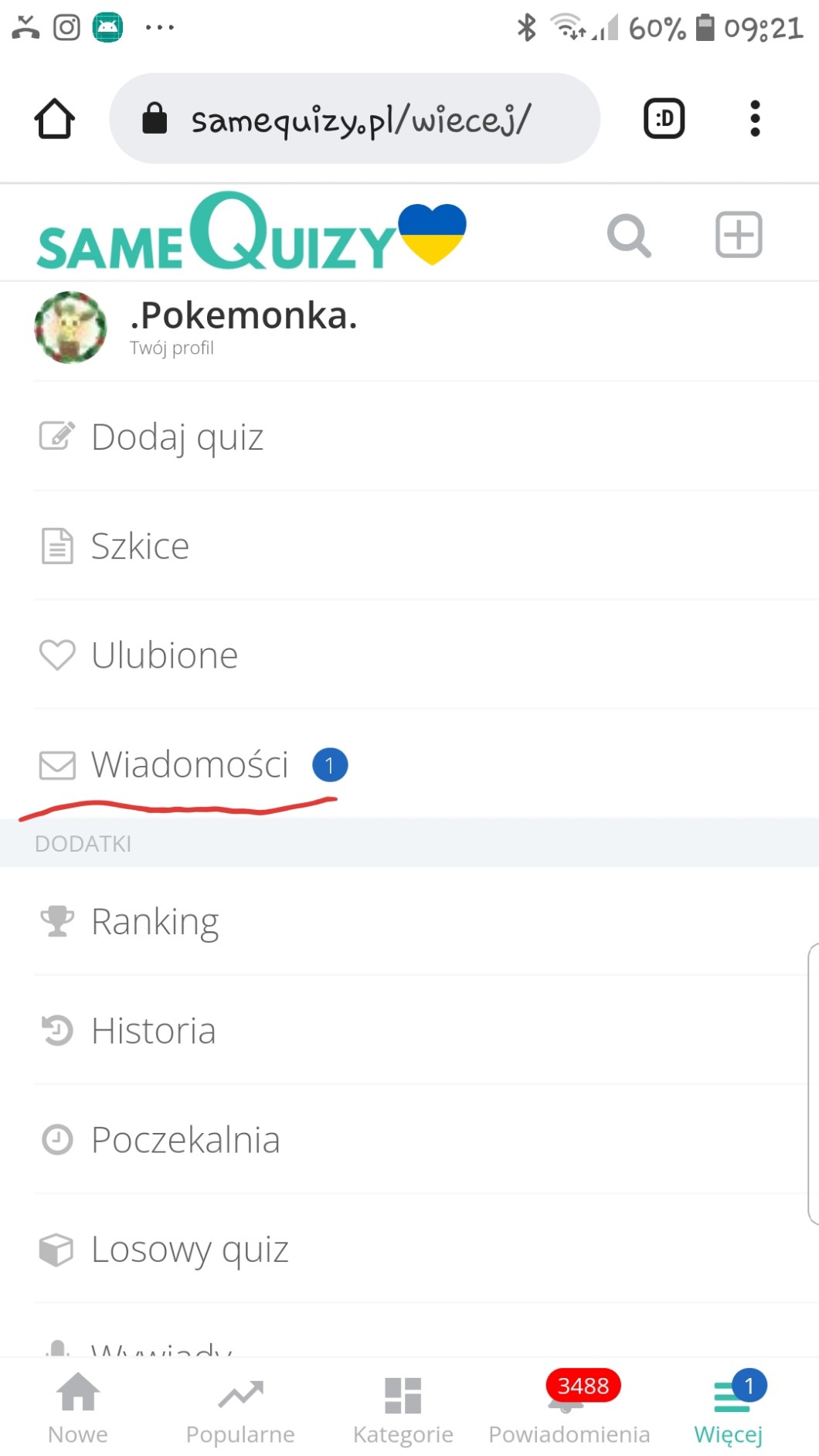Open the search magnifier icon
The image size is (819, 1456).
pos(629,235)
